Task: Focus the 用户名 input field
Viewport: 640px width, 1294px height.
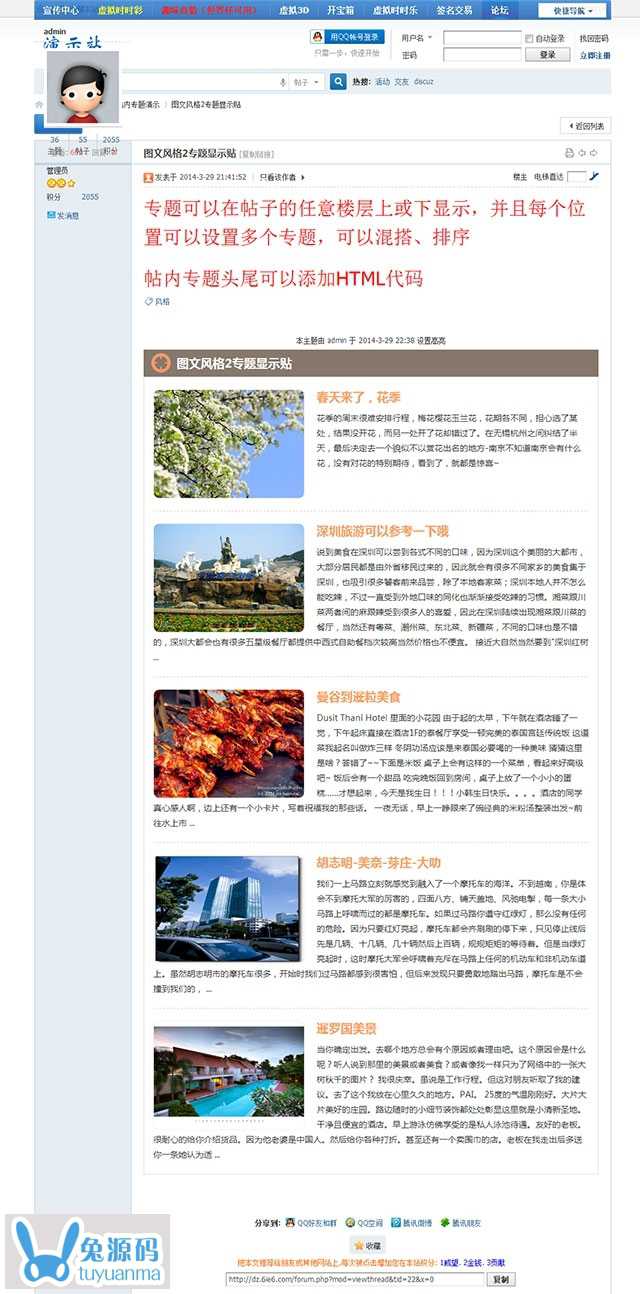Action: click(482, 38)
